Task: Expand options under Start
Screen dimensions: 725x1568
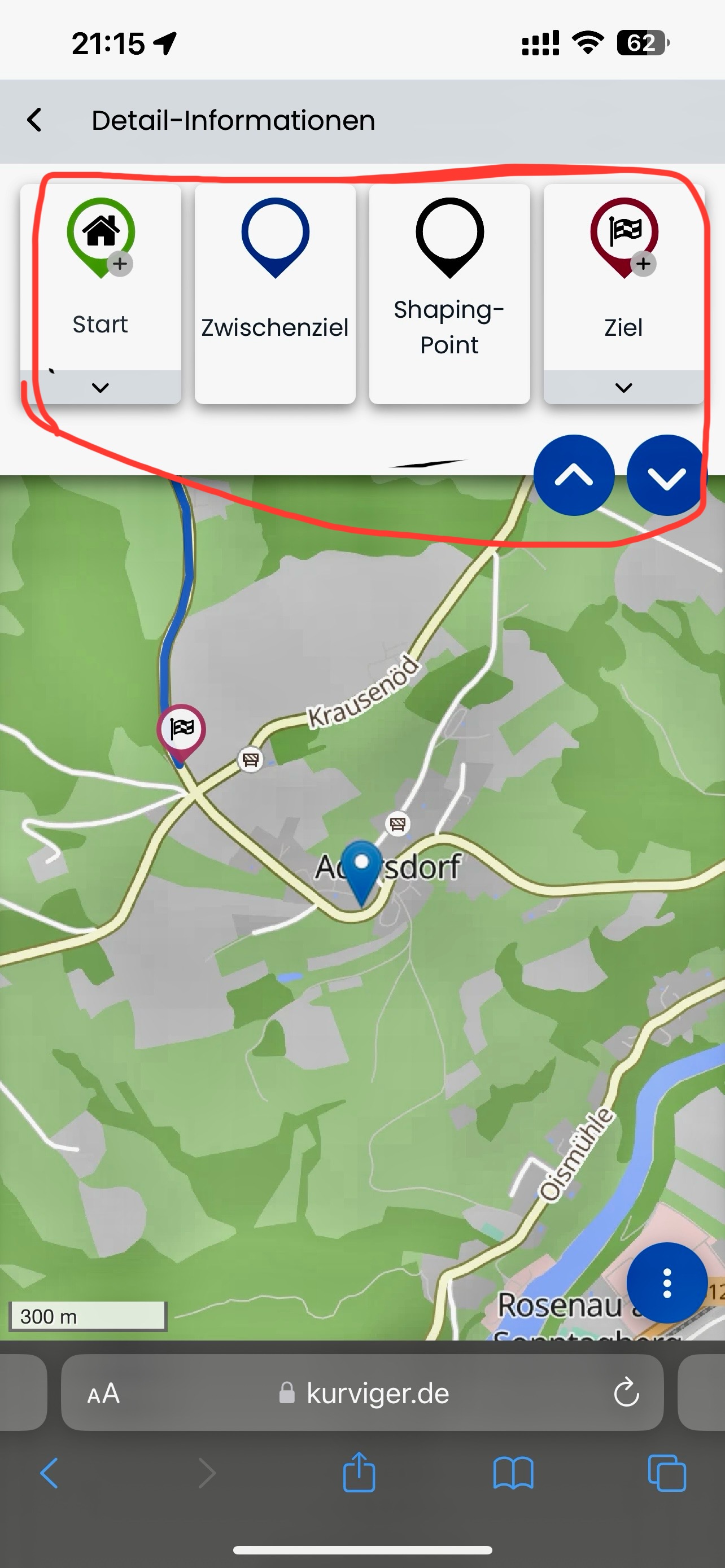Action: point(101,388)
